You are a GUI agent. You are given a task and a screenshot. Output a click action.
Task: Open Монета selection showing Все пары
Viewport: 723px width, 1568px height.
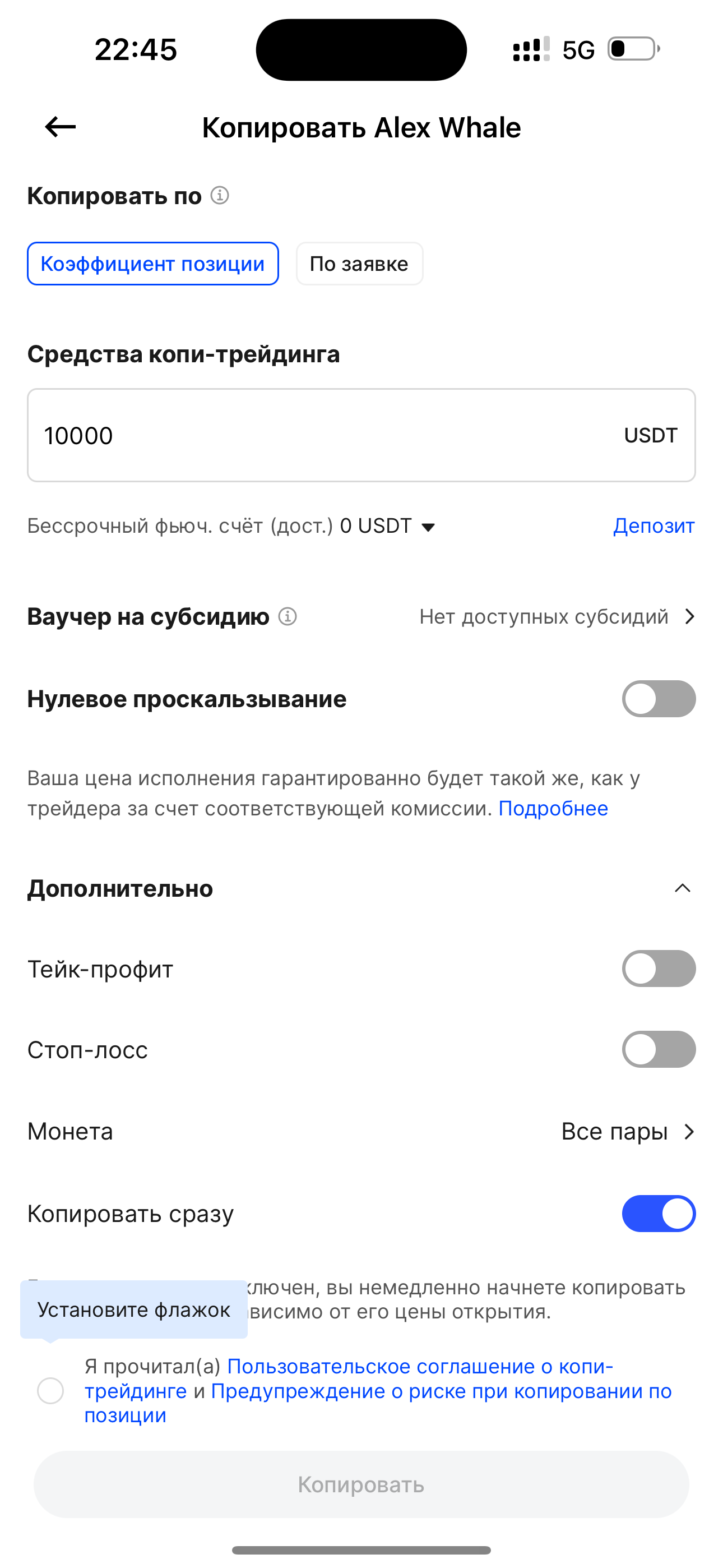coord(627,1132)
